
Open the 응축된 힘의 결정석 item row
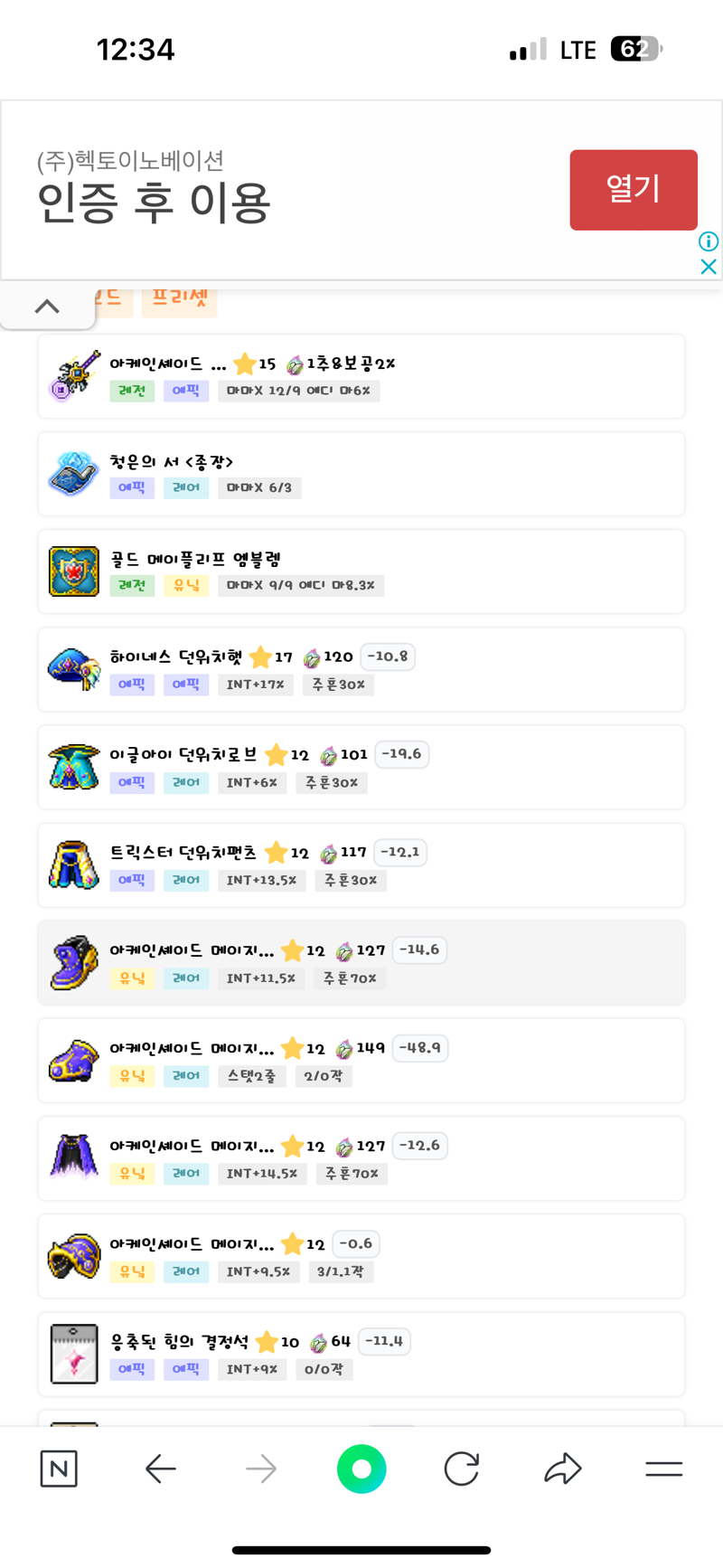(361, 1354)
